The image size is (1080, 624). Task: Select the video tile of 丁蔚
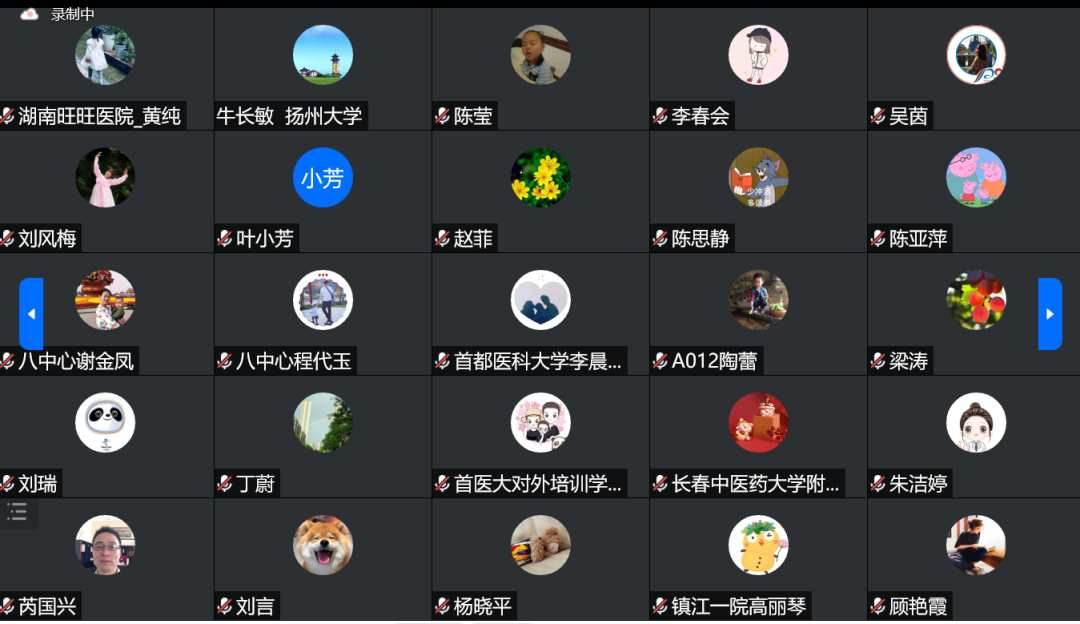(323, 435)
